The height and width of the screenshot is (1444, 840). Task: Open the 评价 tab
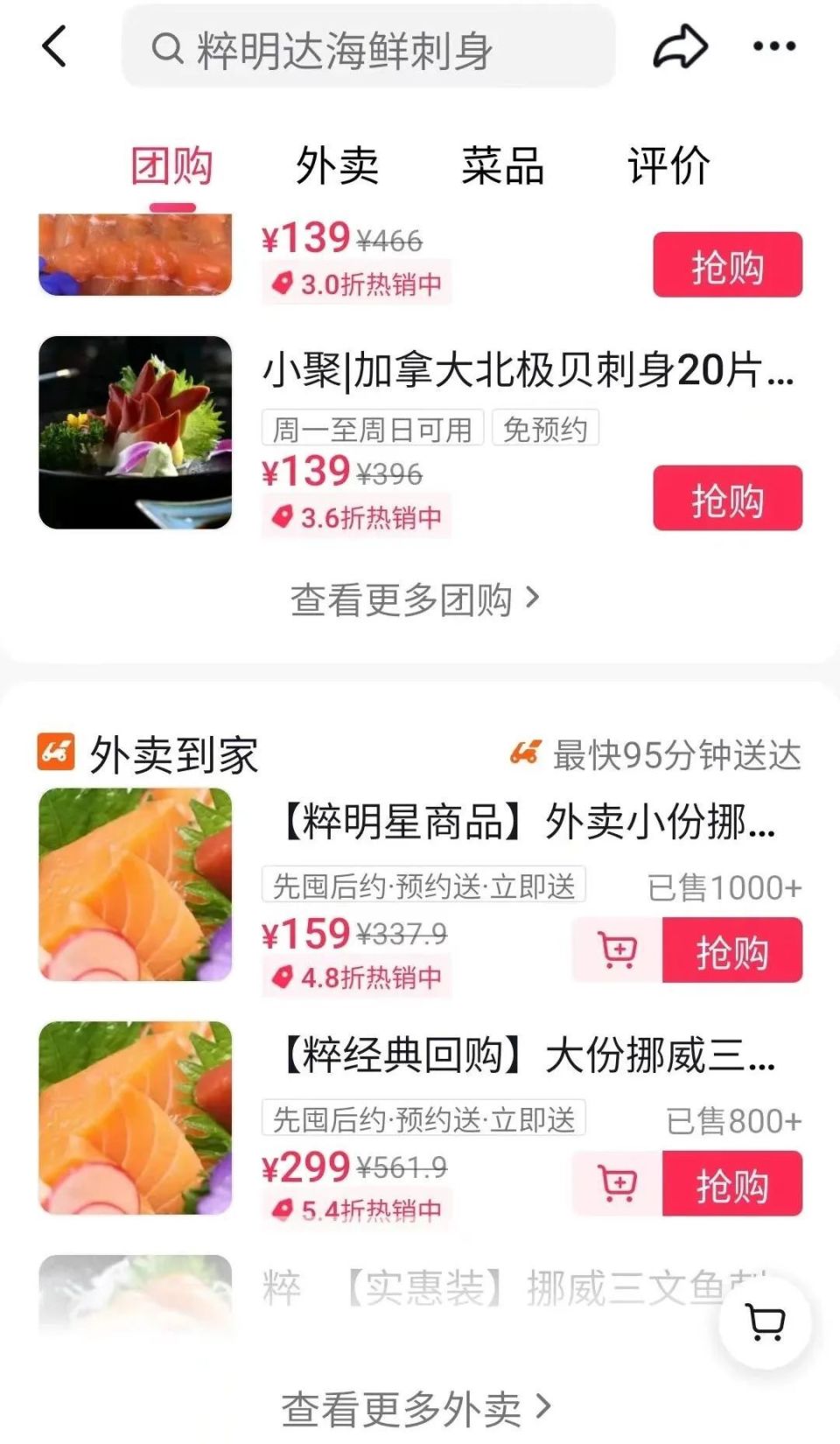(668, 166)
